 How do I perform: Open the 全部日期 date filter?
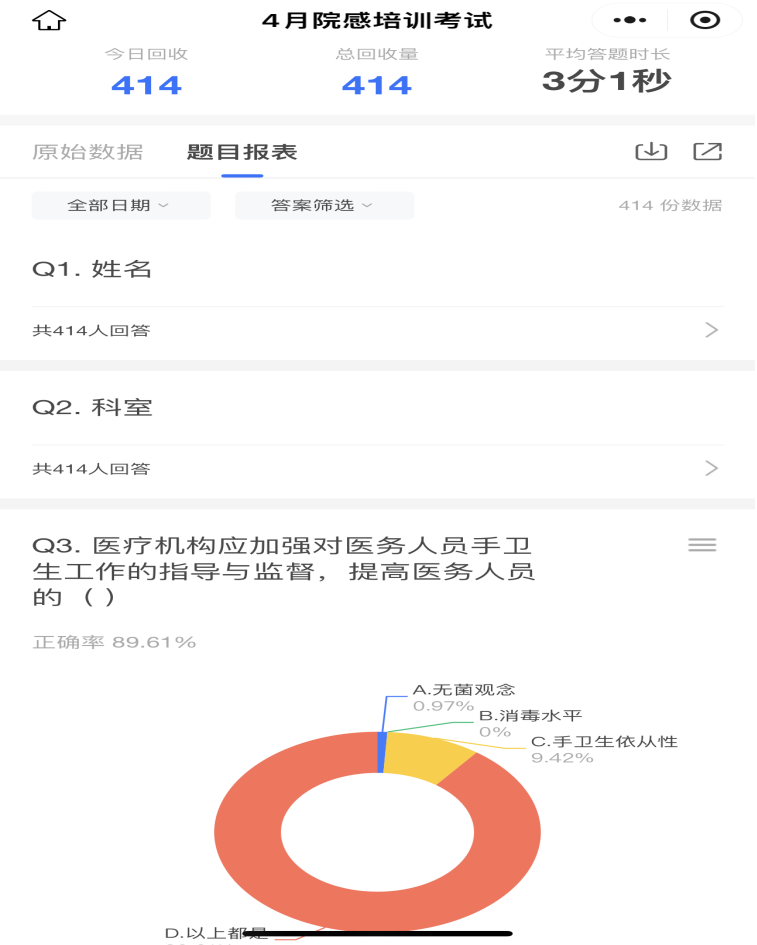(x=120, y=205)
